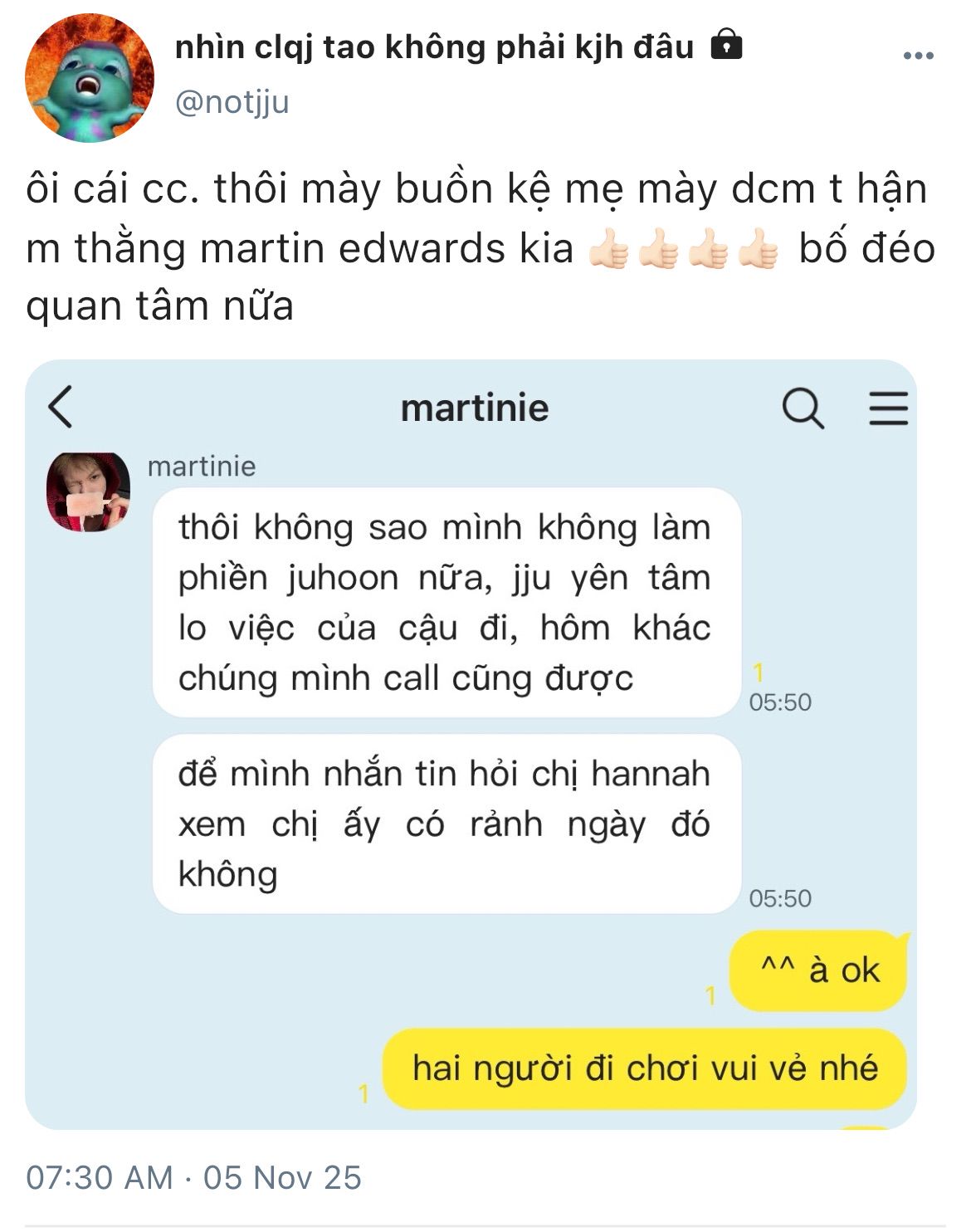
Task: Open @notjju's profile picture
Action: pyautogui.click(x=90, y=78)
